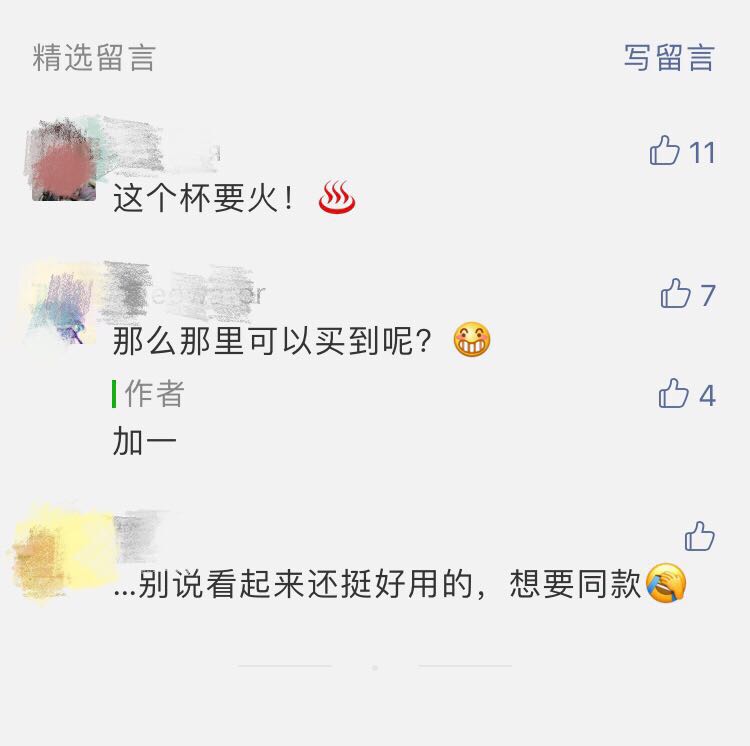Like the comment 那么那里可以买到呢

click(x=676, y=294)
